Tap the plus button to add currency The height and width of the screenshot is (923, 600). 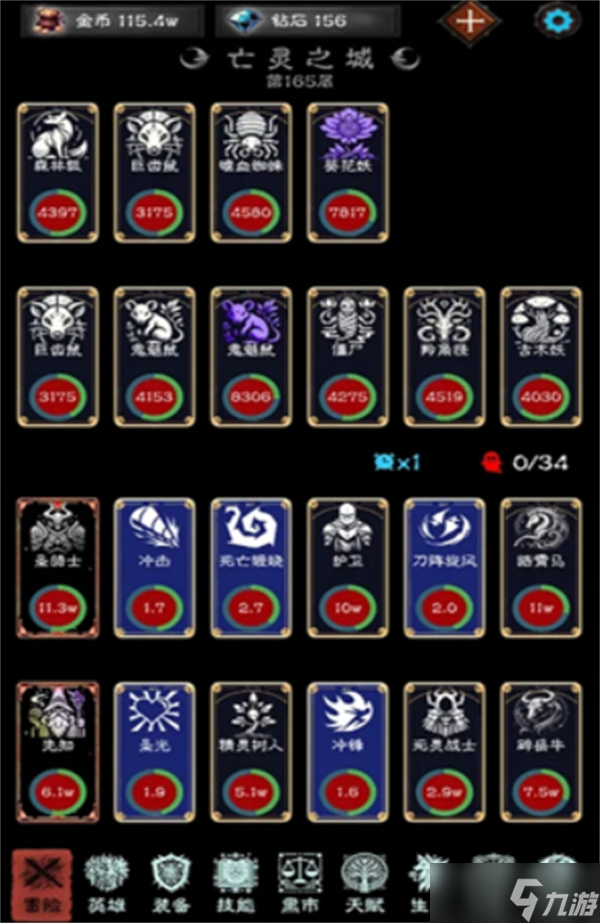pos(469,21)
